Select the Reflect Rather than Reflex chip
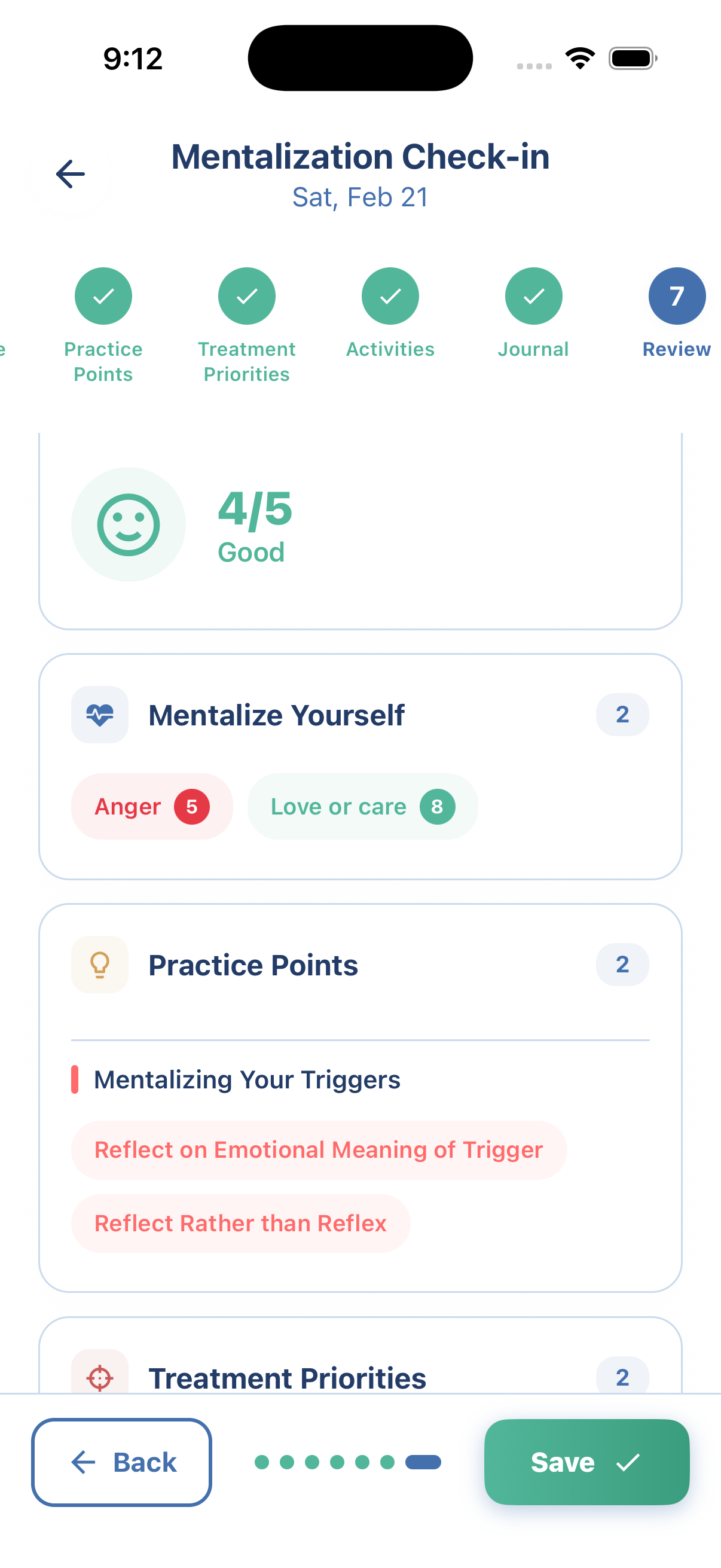Viewport: 721px width, 1568px height. pyautogui.click(x=240, y=1223)
